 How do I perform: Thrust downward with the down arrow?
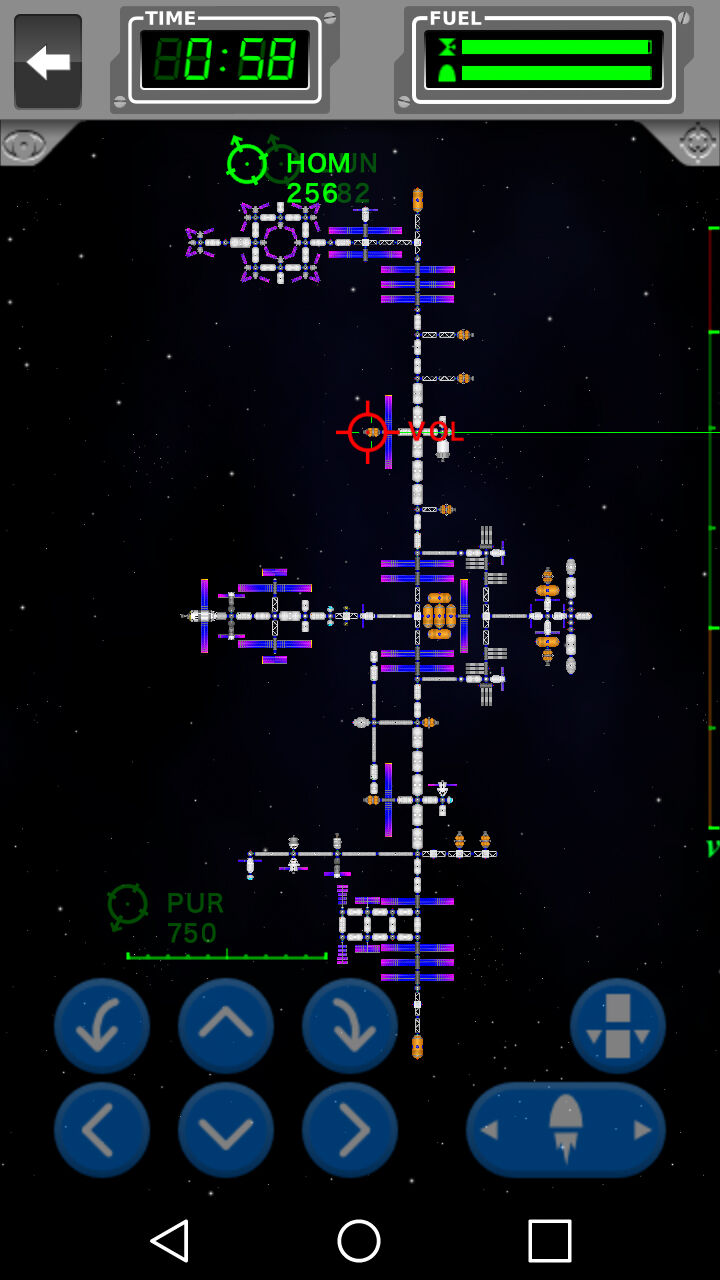click(226, 1130)
